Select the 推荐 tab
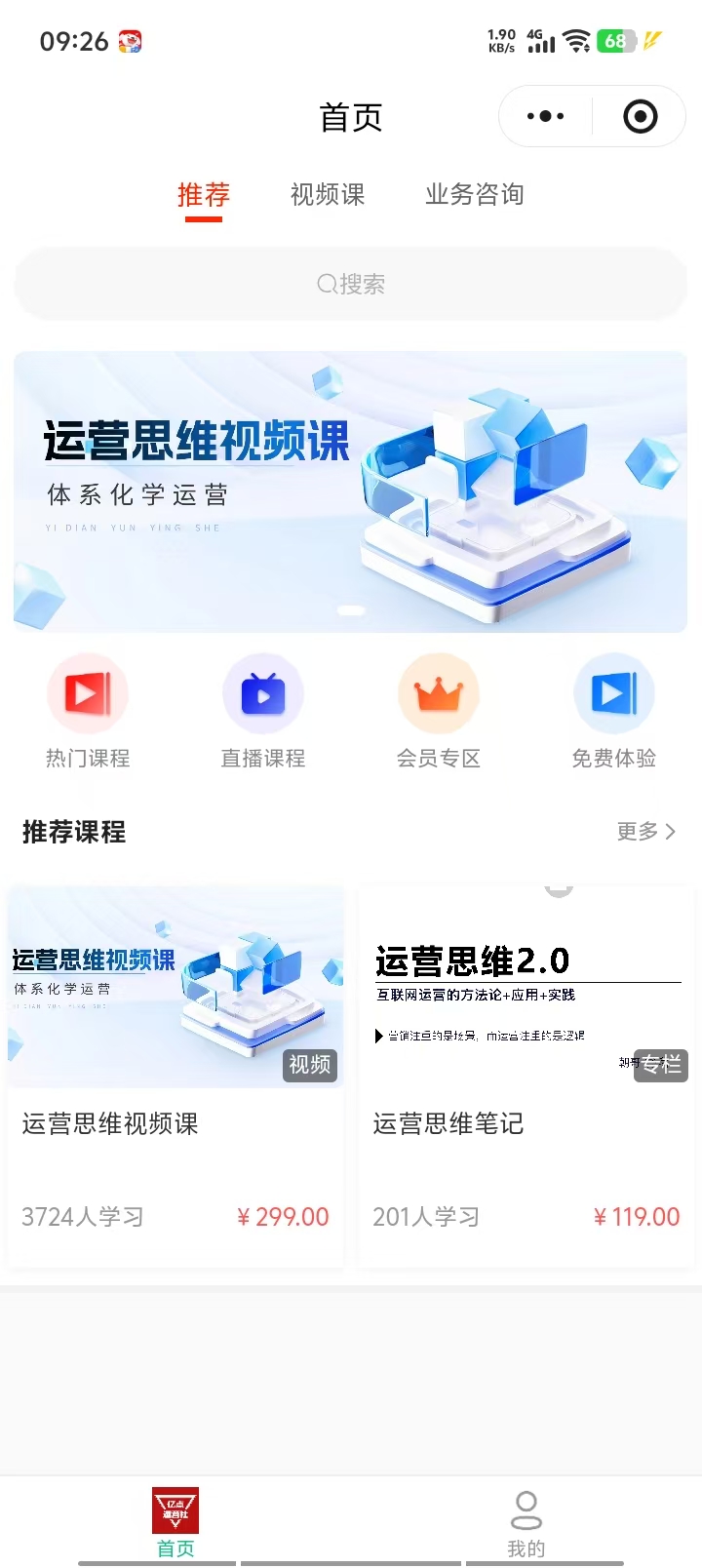The height and width of the screenshot is (1568, 702). point(204,195)
